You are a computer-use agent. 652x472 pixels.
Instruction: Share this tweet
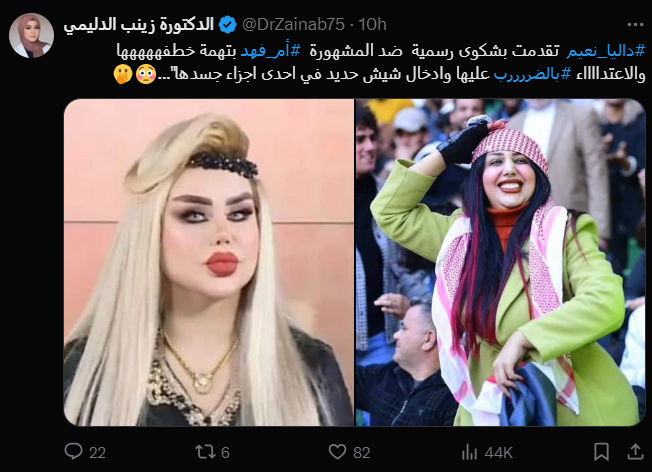pos(628,452)
